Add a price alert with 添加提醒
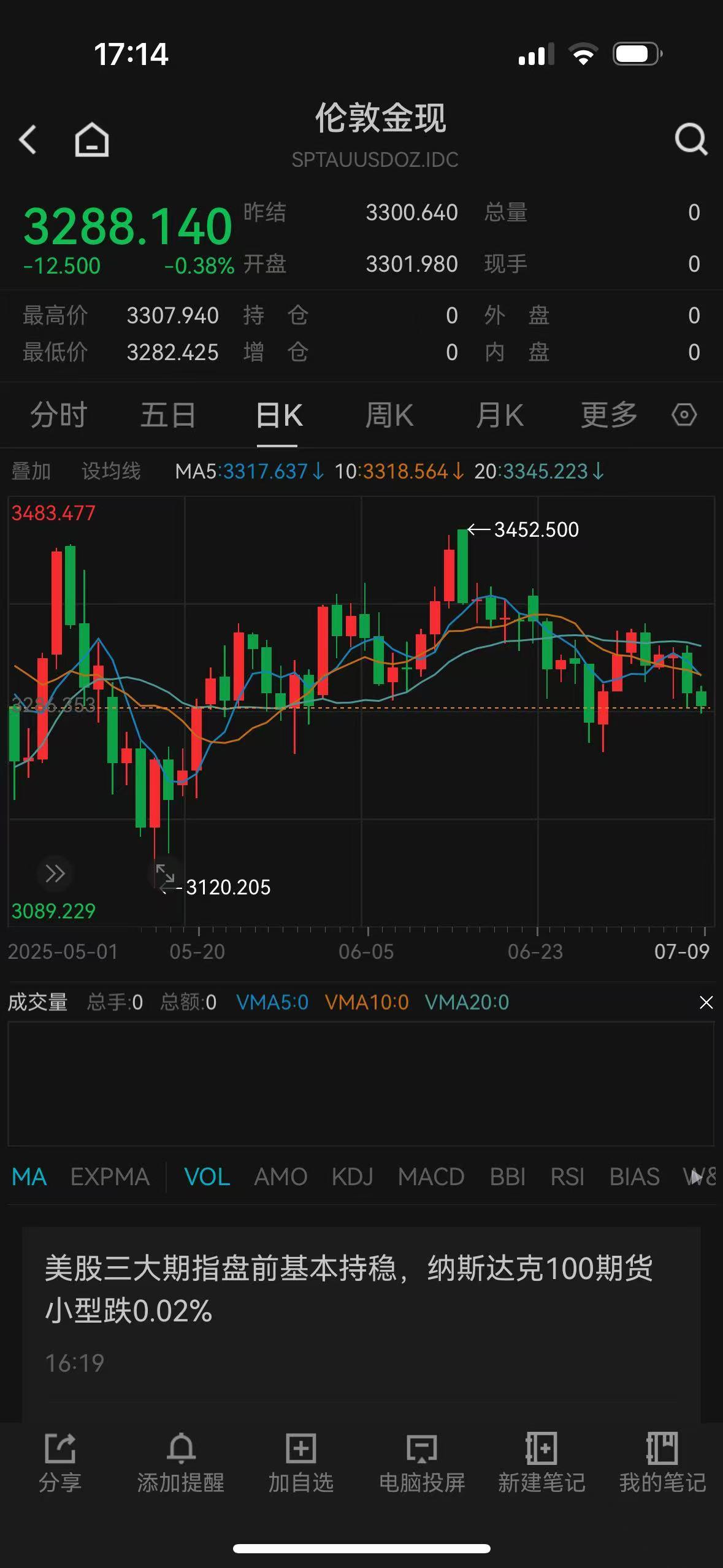723x1568 pixels. tap(180, 1462)
